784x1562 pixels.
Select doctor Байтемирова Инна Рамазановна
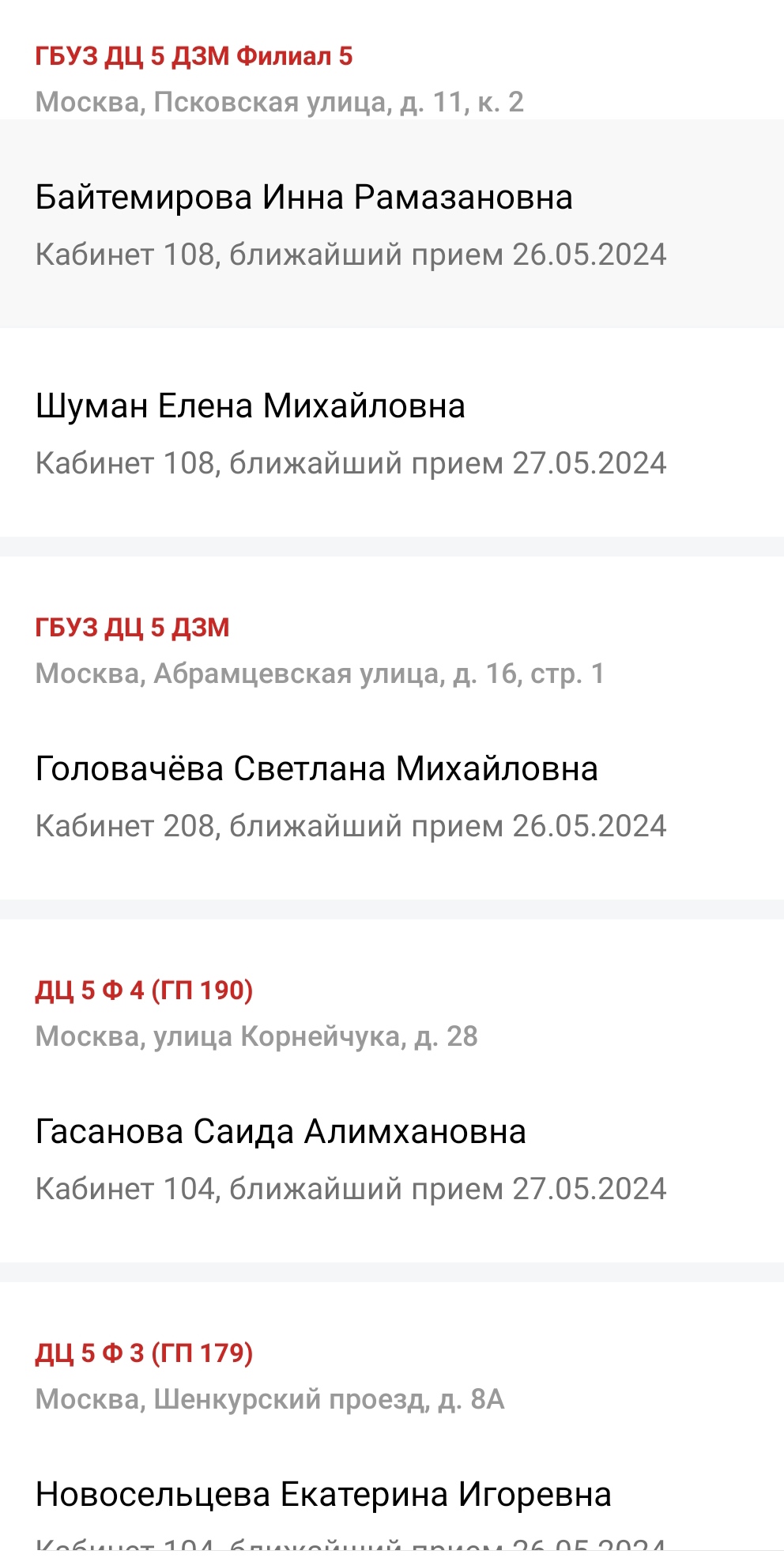[392, 224]
